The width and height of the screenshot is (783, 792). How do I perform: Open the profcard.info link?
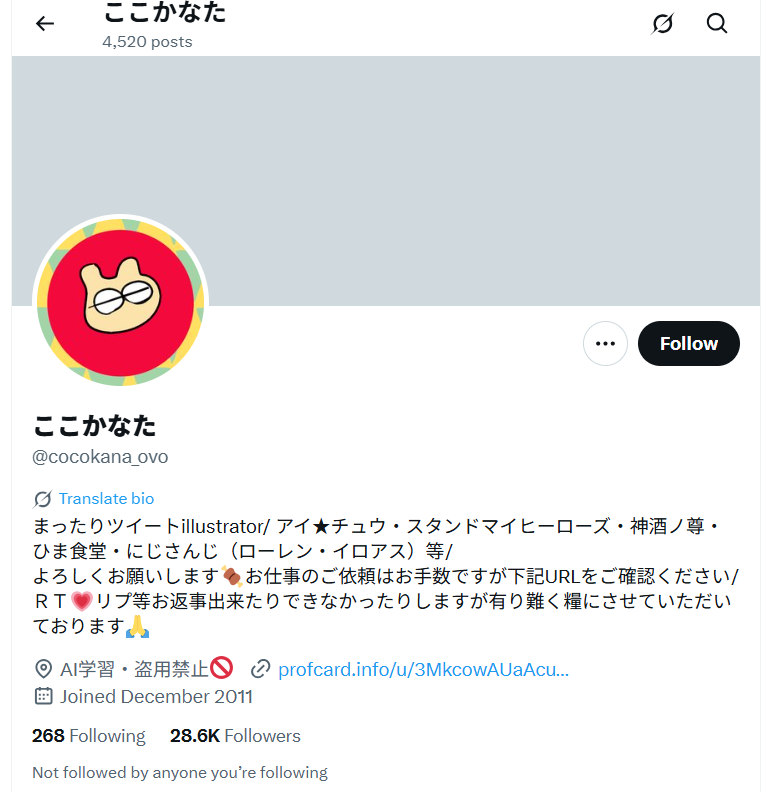tap(423, 668)
